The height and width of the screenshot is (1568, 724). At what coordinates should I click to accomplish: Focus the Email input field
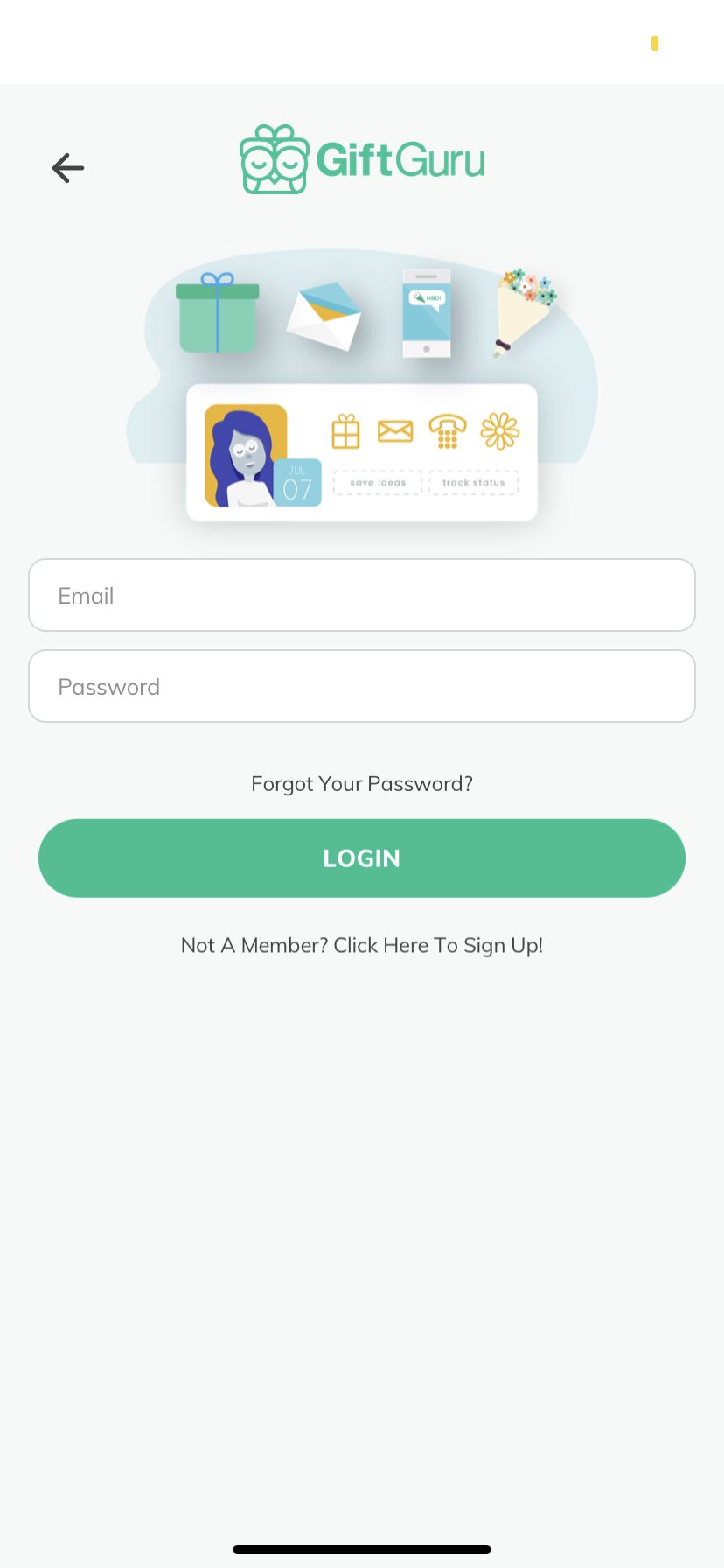pyautogui.click(x=362, y=595)
